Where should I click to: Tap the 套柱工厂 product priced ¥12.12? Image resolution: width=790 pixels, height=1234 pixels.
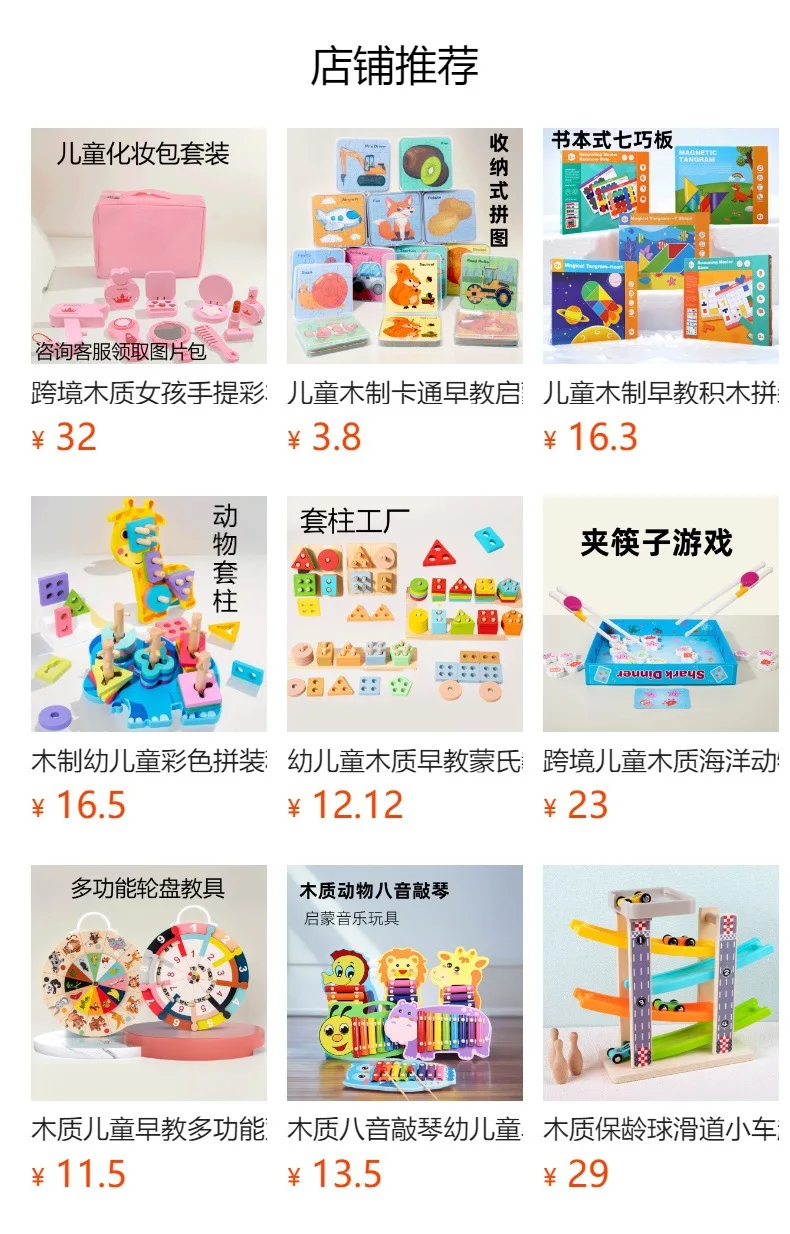[x=405, y=614]
